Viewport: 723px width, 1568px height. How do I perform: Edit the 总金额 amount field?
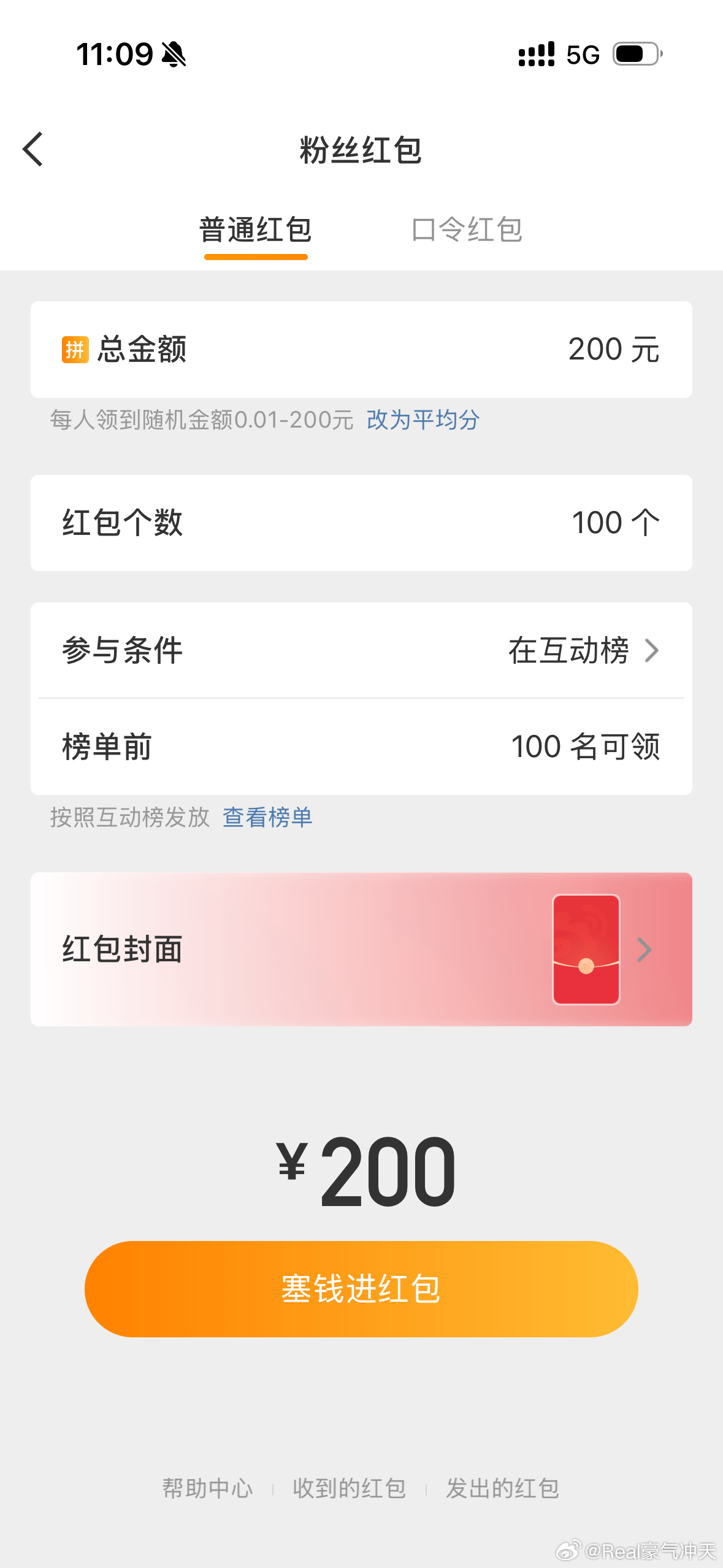[361, 350]
